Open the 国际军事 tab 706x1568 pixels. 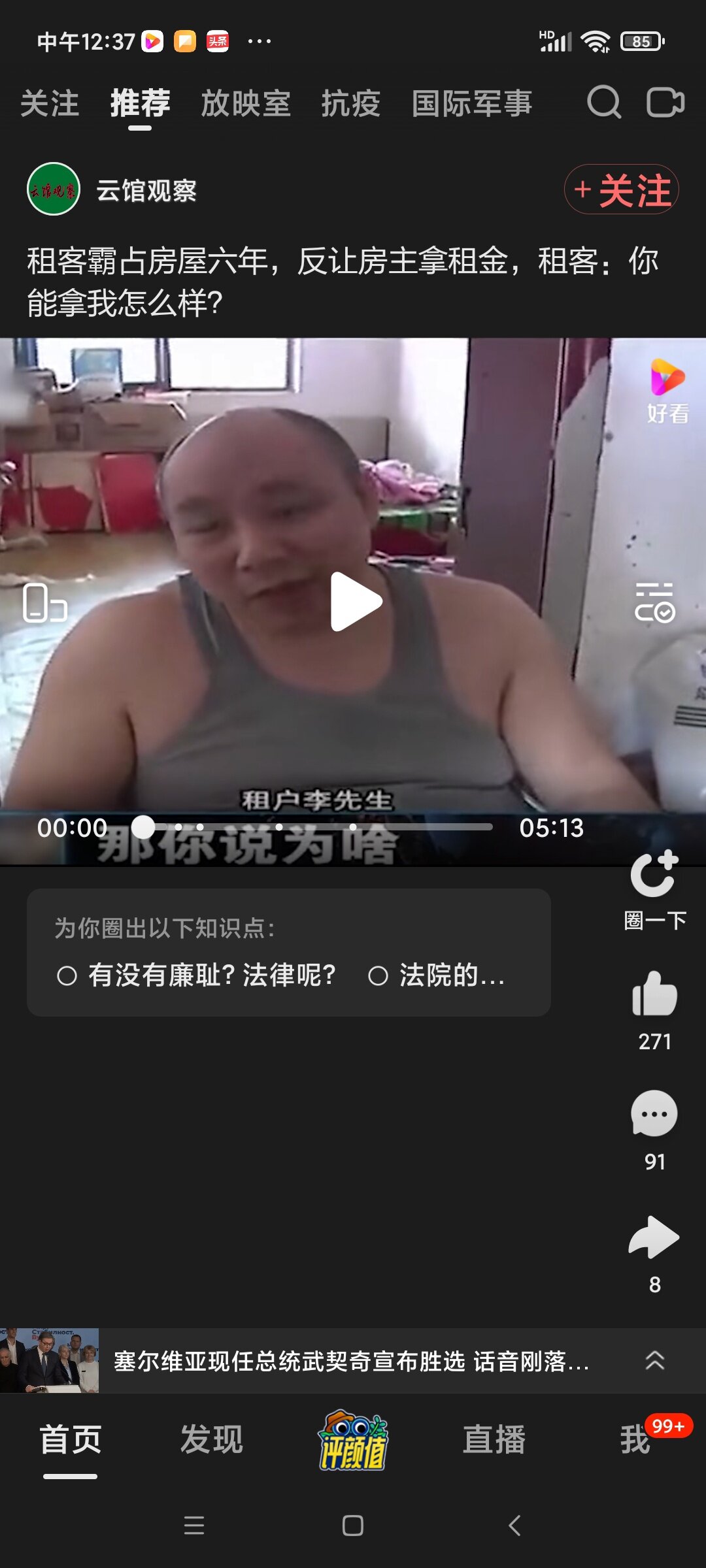(472, 104)
